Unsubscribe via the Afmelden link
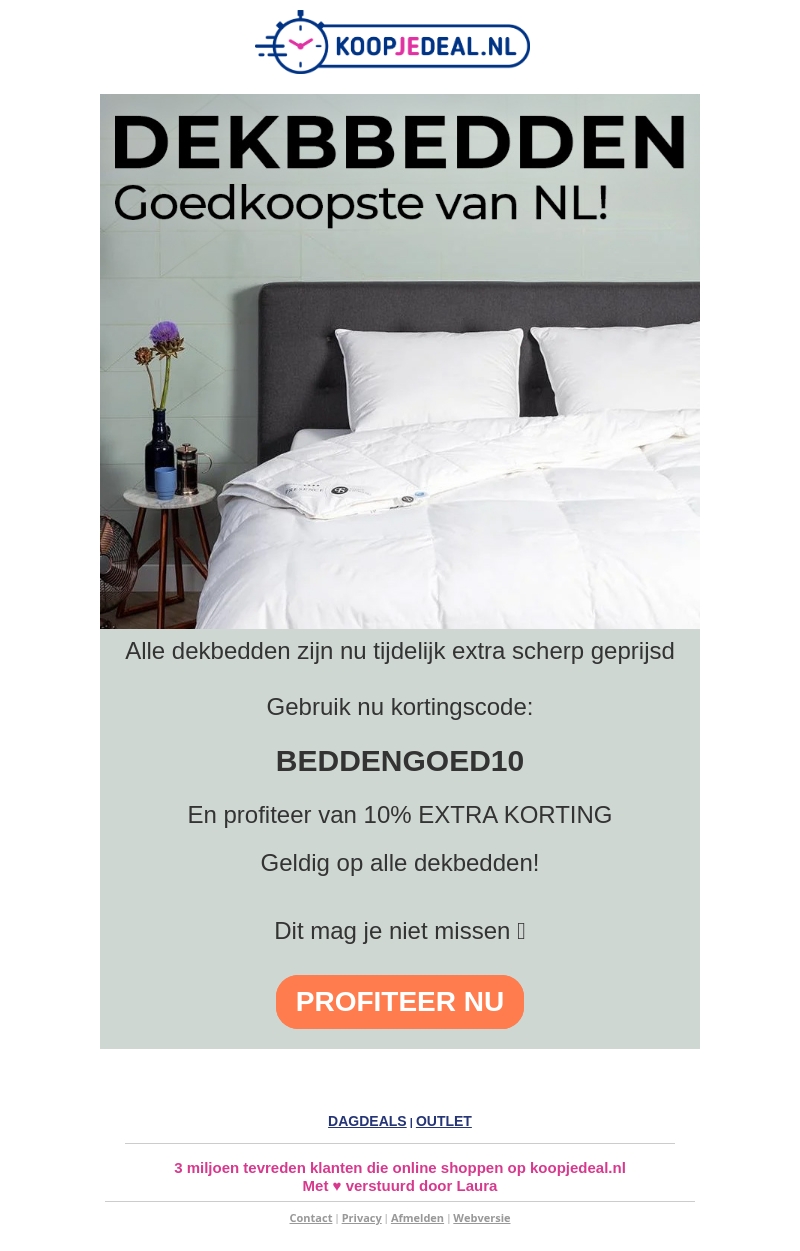800x1251 pixels. tap(417, 1218)
